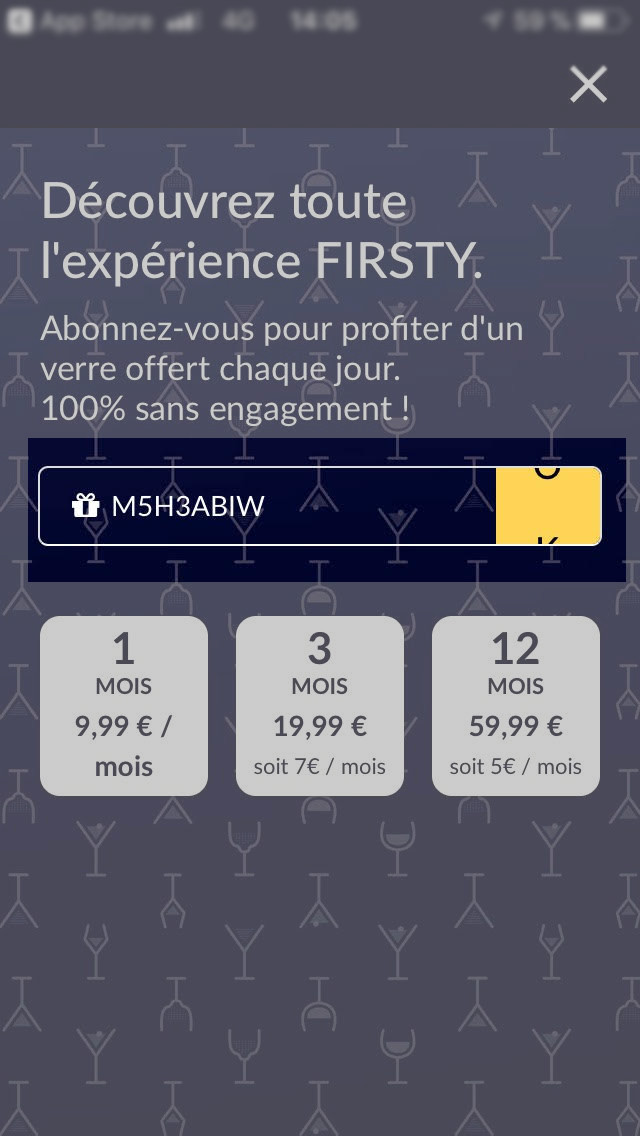Close the subscription screen
Screen dimensions: 640x1136
(x=588, y=85)
